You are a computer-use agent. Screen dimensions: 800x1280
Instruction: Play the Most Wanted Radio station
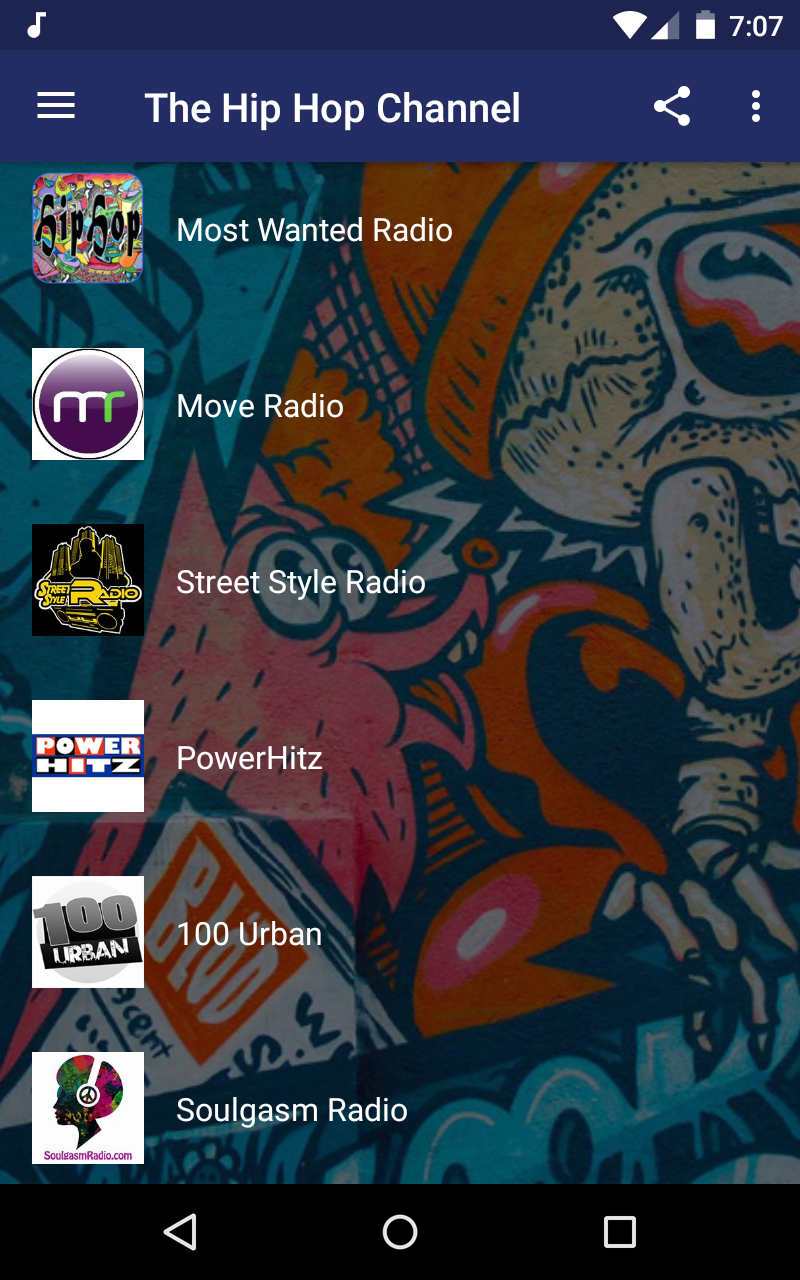click(314, 230)
